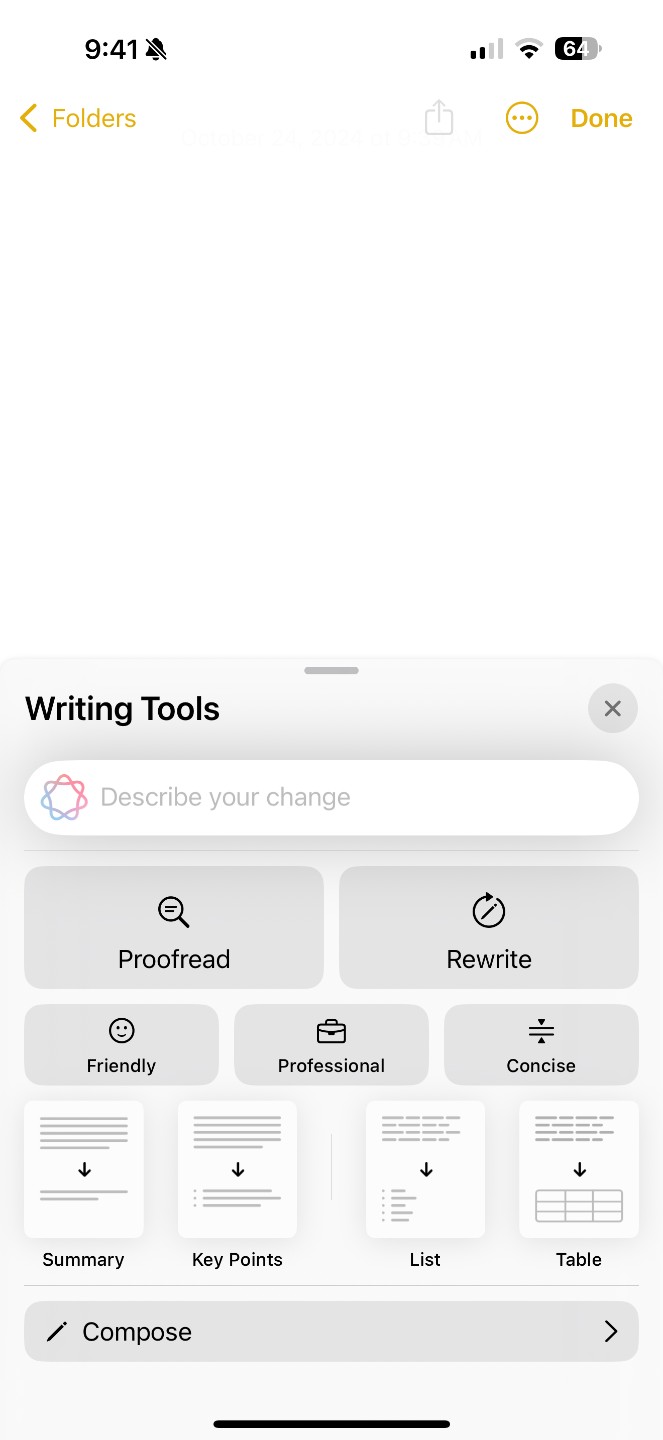The width and height of the screenshot is (663, 1440).
Task: Tap Done to finish editing
Action: [x=601, y=118]
